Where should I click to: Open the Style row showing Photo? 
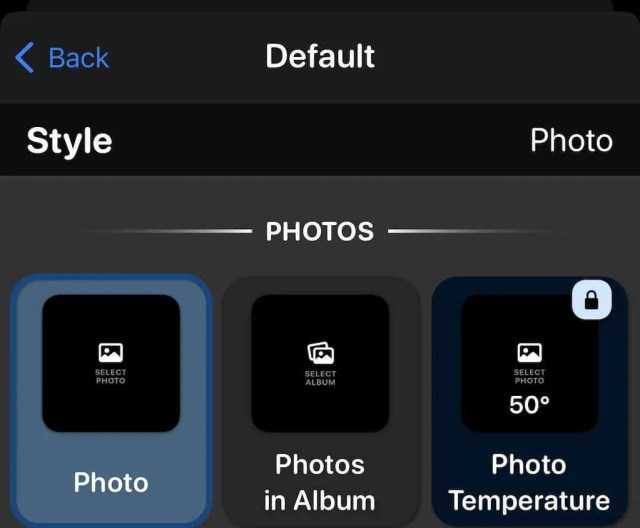click(320, 140)
